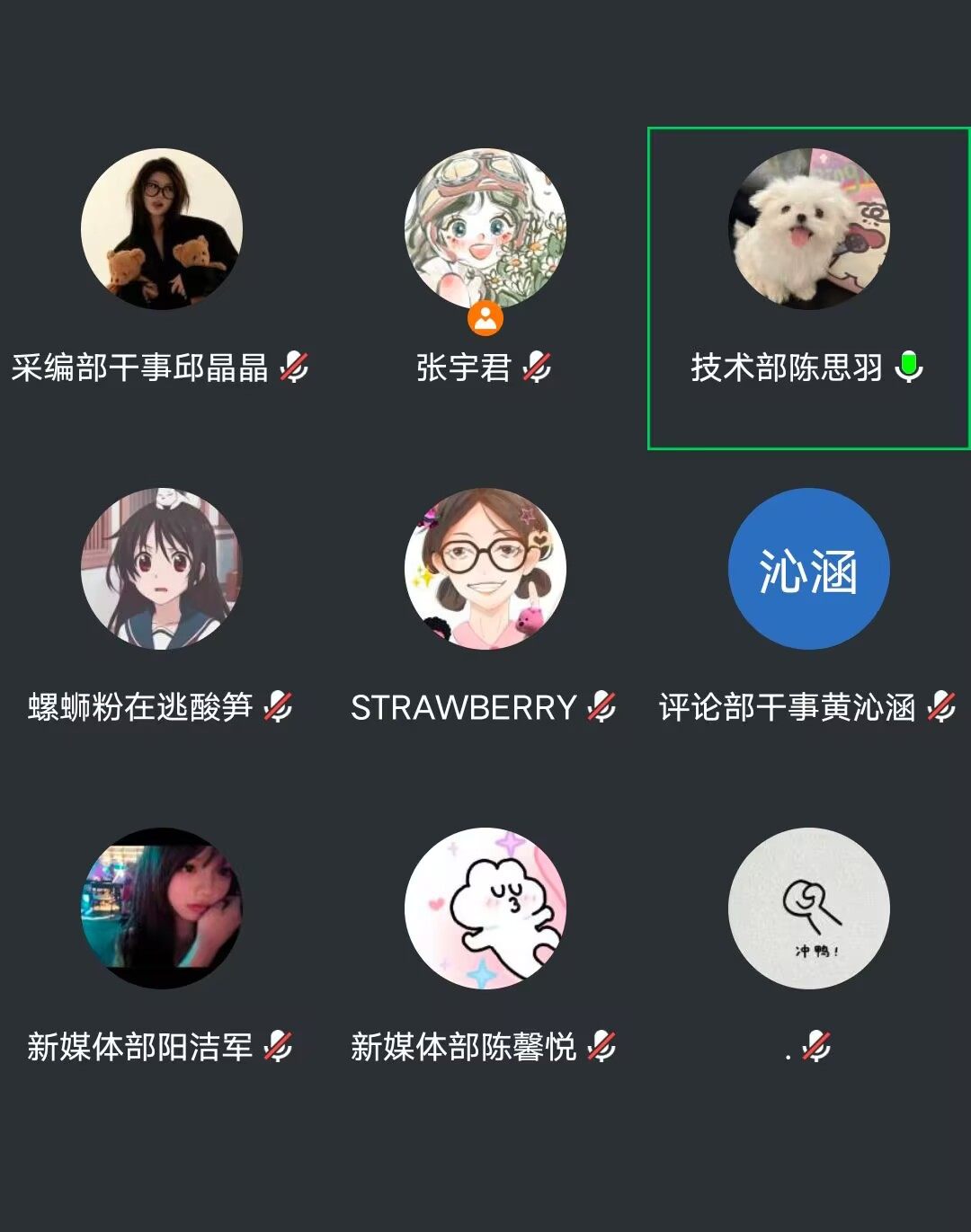
Task: Select the 螺蛳粉在逃酸笋 participant tile
Action: [x=162, y=570]
